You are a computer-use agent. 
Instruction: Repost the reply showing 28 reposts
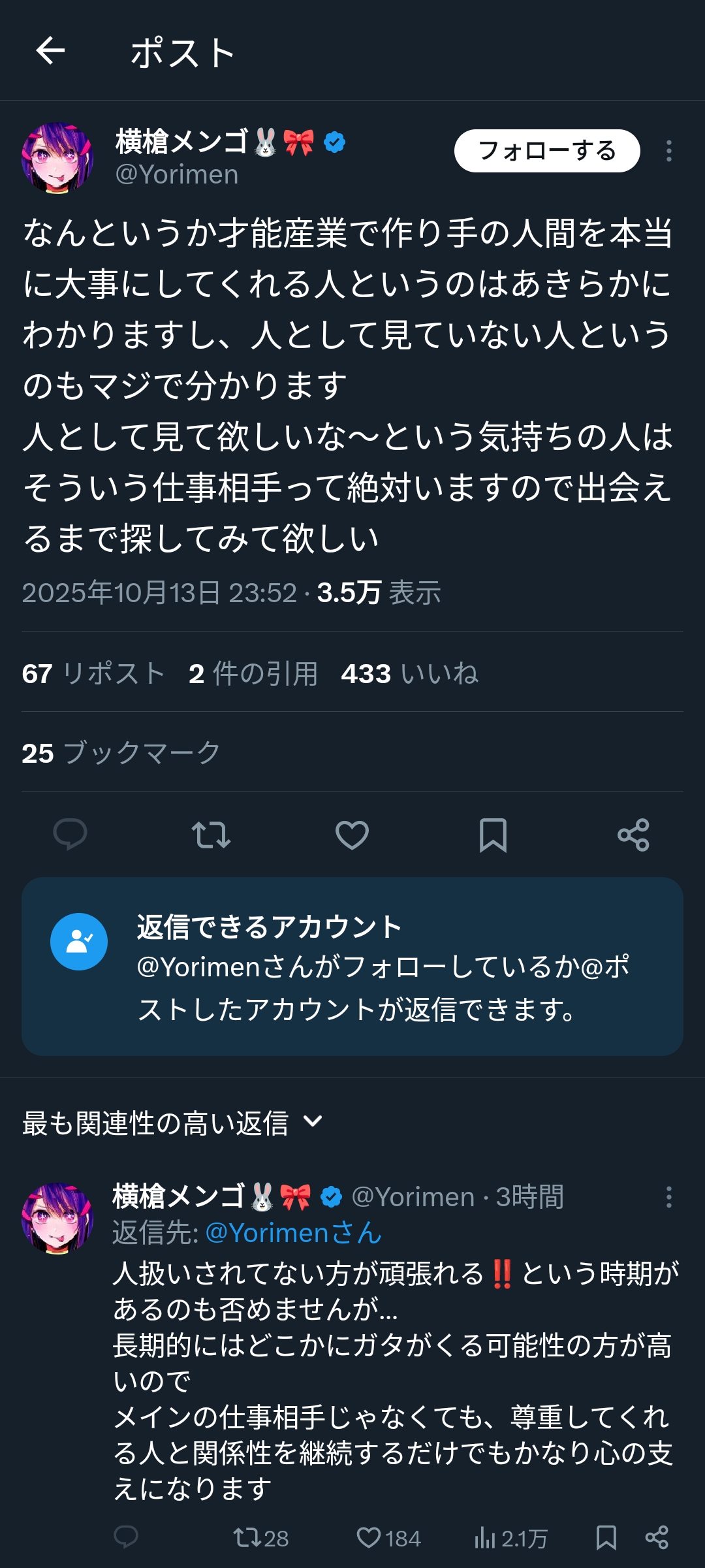(x=261, y=1538)
